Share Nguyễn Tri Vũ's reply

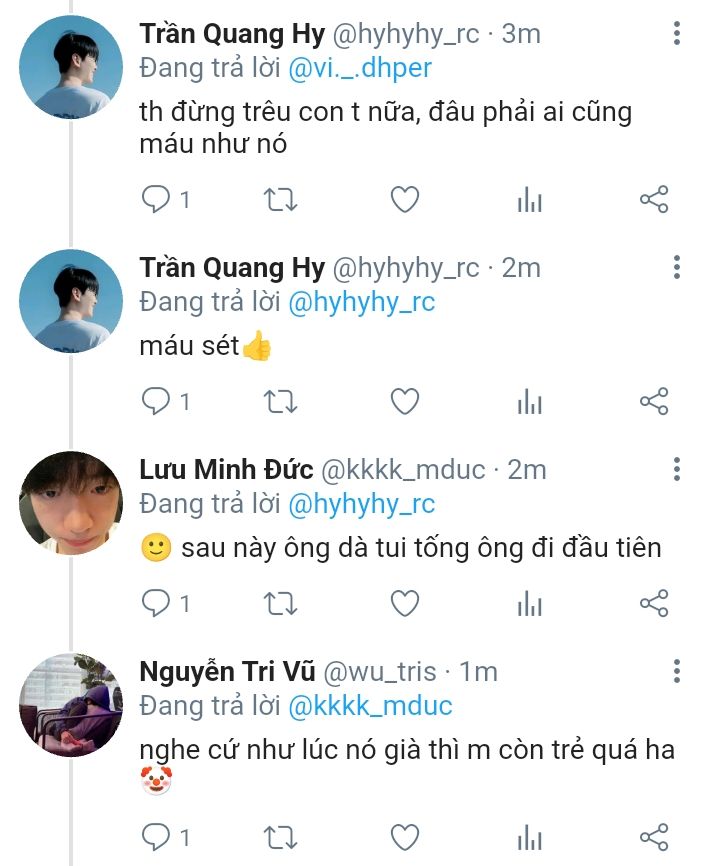click(x=653, y=837)
